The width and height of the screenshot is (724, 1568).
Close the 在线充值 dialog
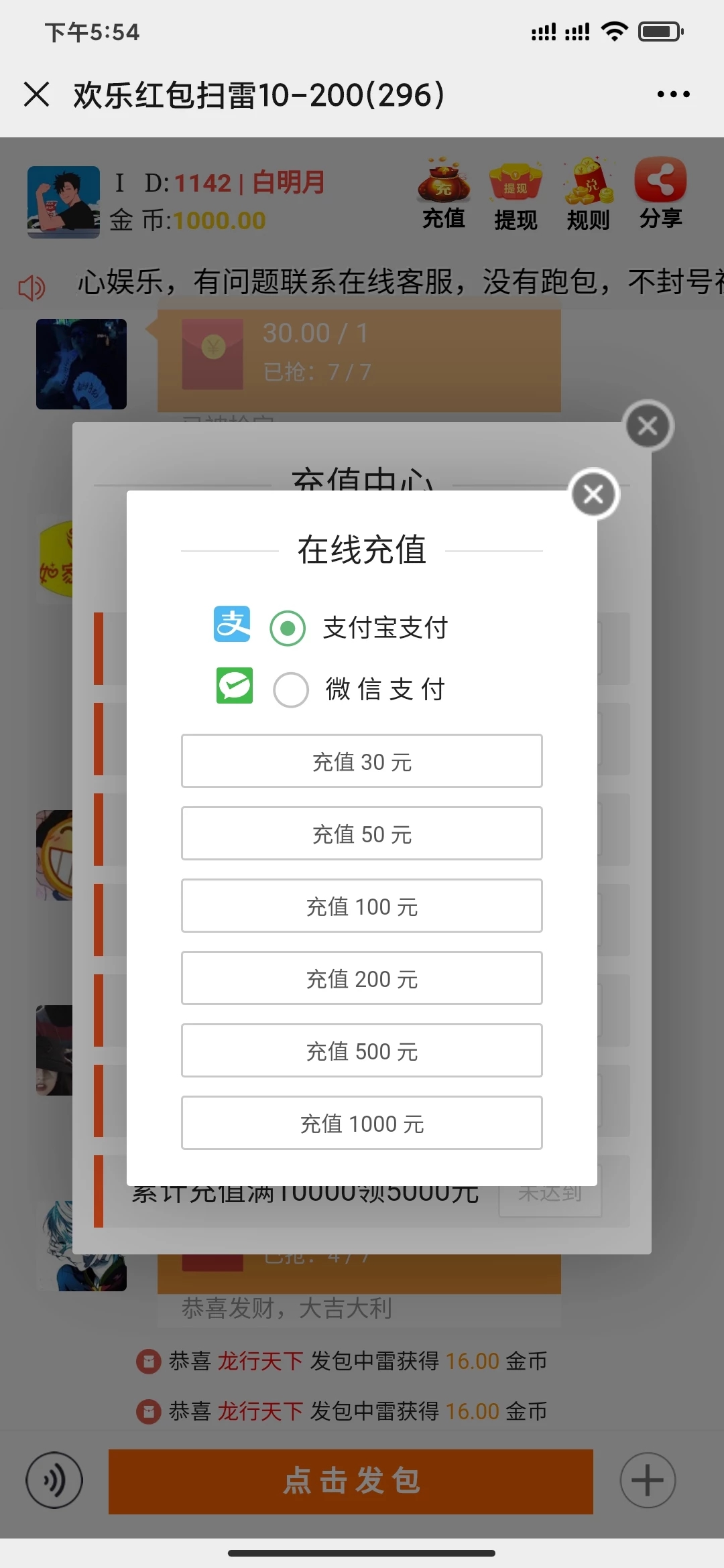point(593,495)
